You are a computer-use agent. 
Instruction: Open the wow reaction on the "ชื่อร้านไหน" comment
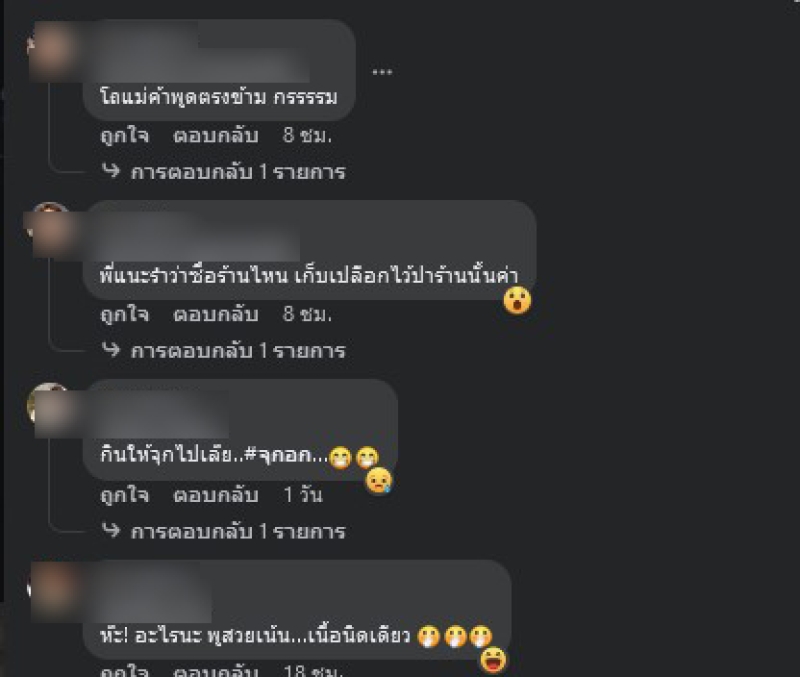point(517,299)
